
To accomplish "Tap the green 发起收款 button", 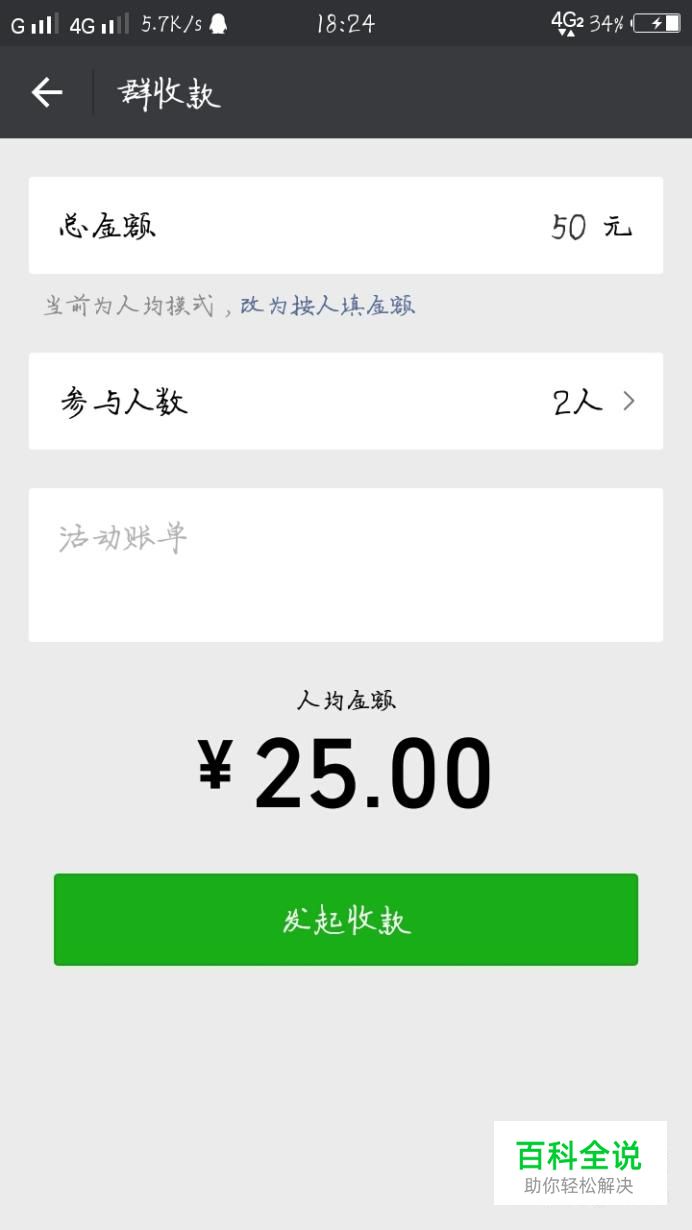I will (345, 920).
